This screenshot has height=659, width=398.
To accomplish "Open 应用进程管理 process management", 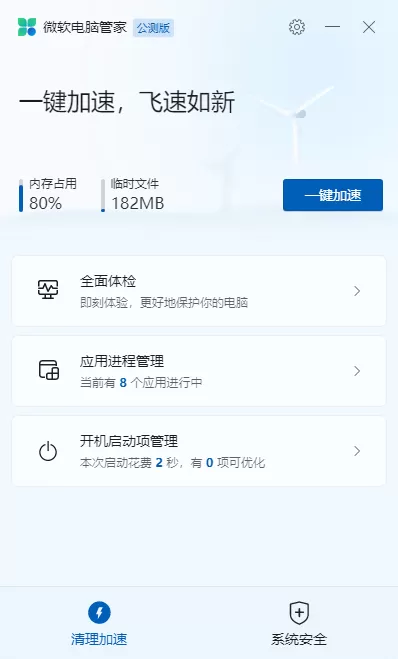I will [199, 371].
